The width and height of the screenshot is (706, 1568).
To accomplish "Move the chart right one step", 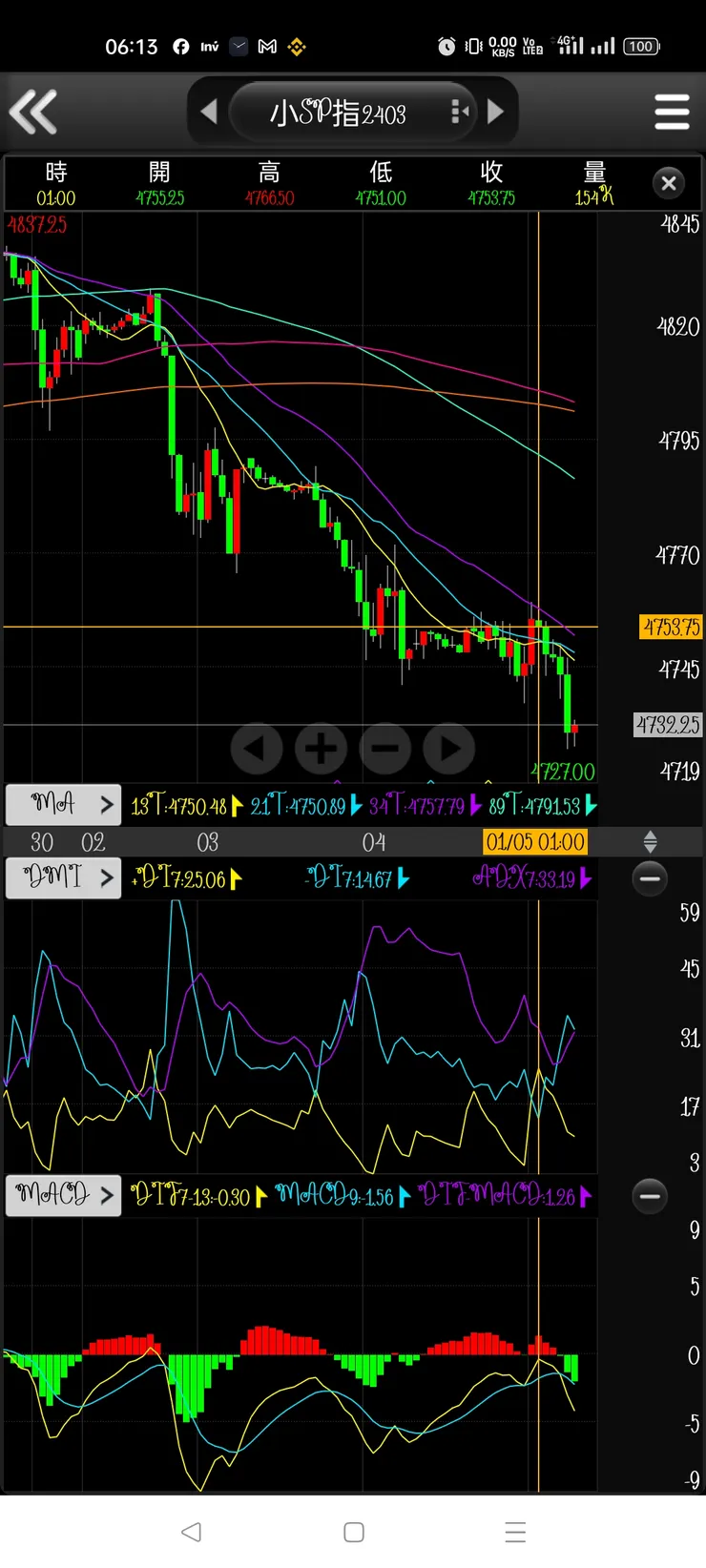I will tap(449, 749).
